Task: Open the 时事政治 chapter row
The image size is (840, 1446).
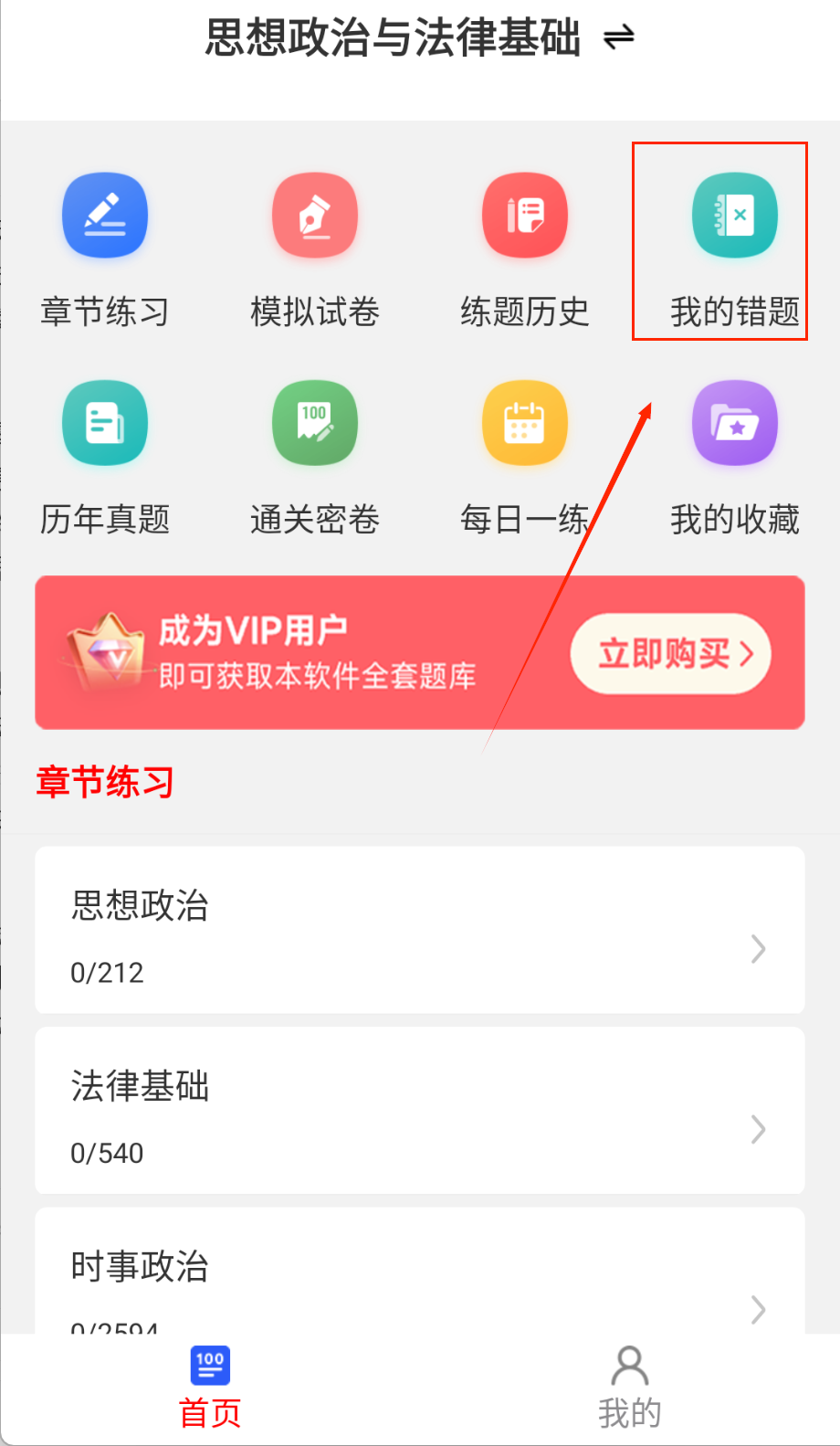Action: (x=420, y=1274)
